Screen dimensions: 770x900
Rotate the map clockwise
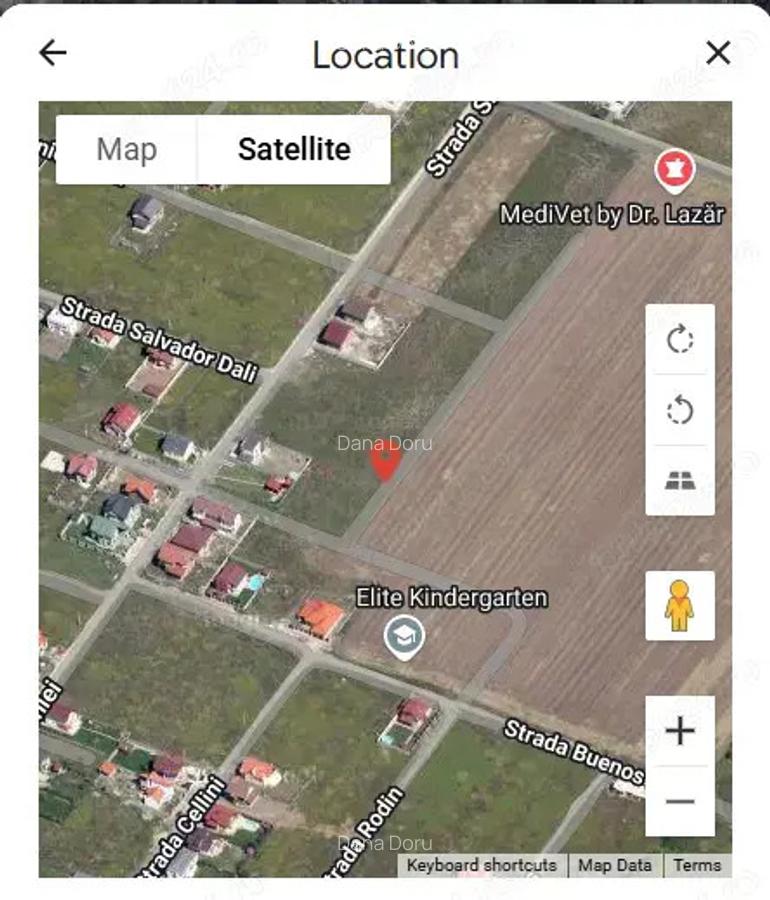pyautogui.click(x=680, y=340)
